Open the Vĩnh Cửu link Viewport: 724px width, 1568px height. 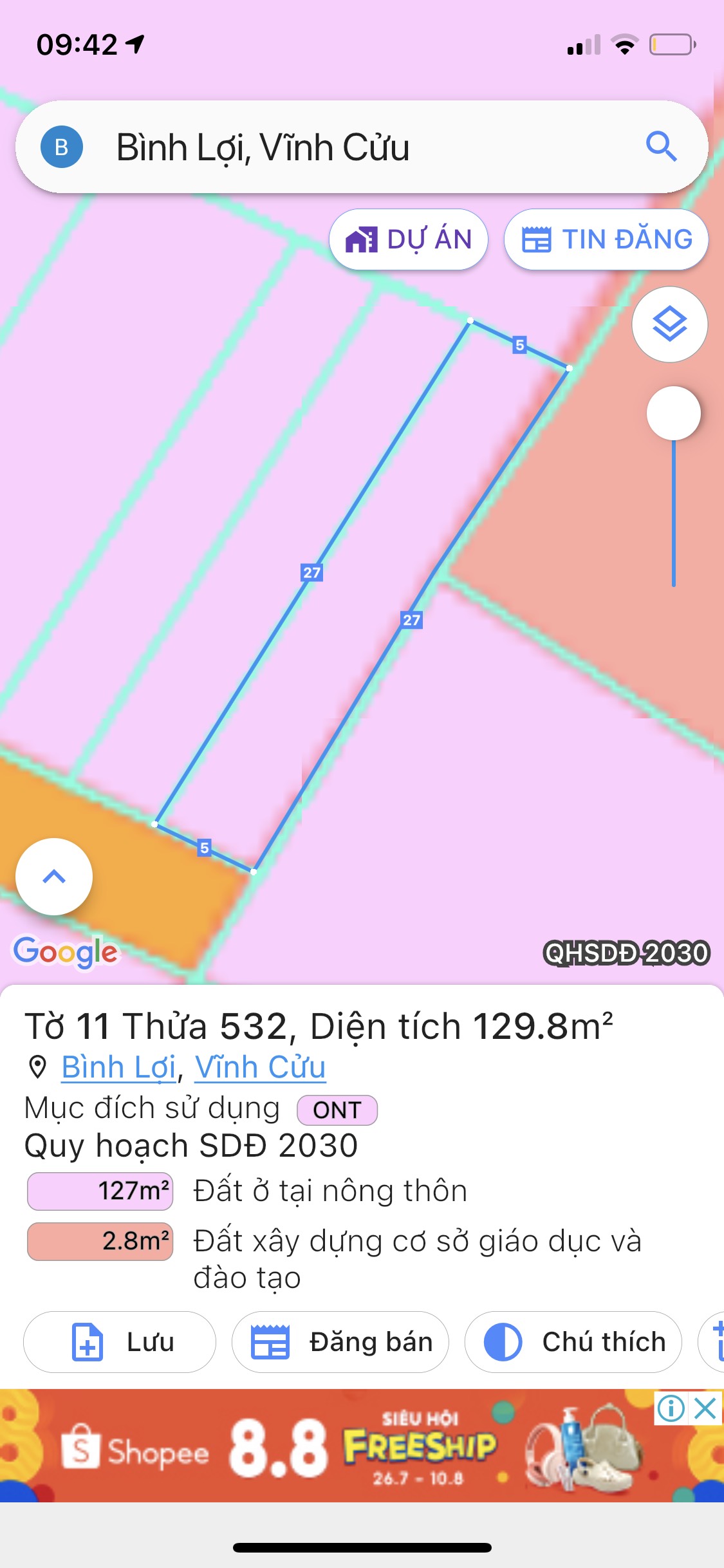(260, 1067)
